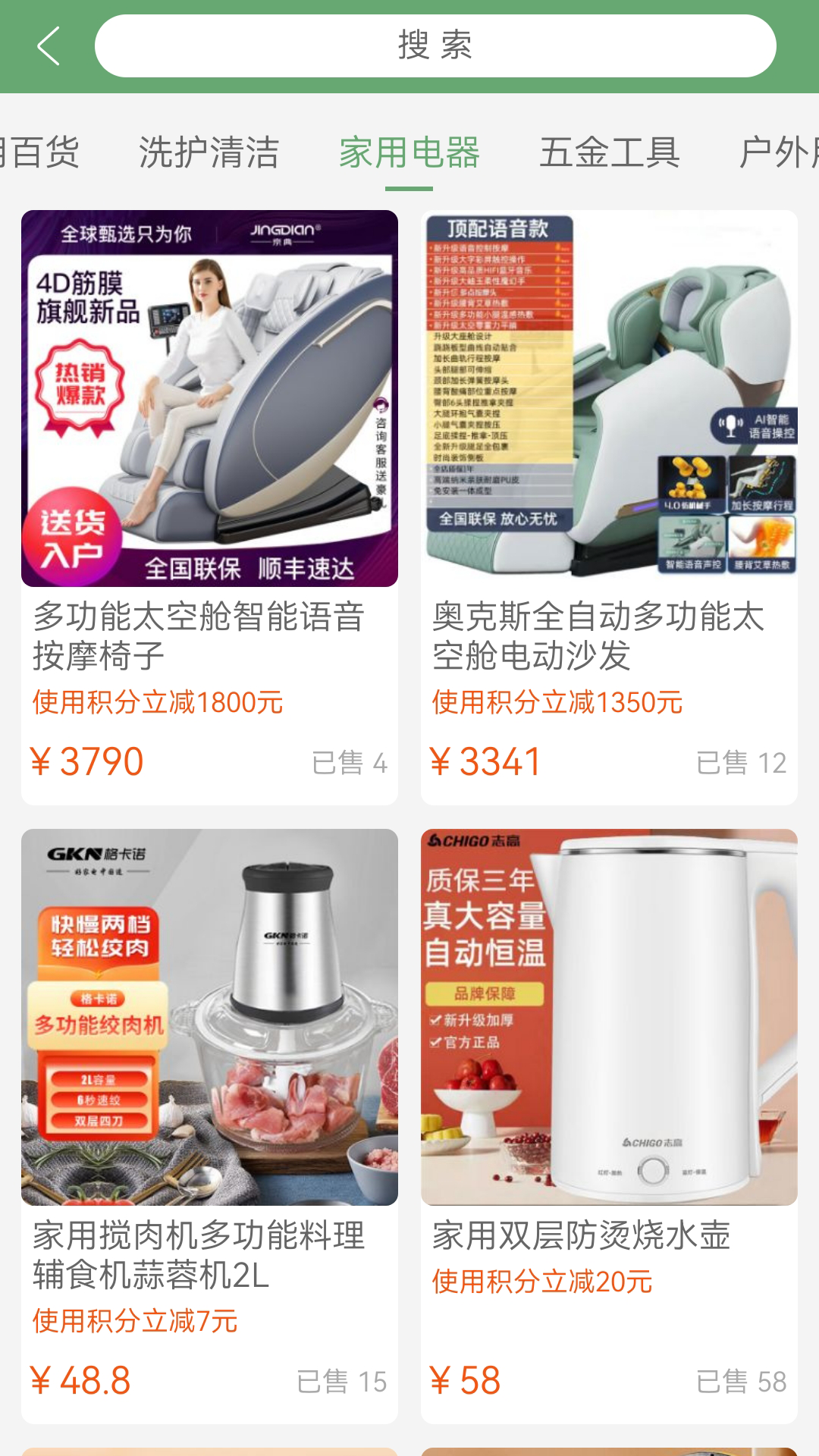This screenshot has height=1456, width=819.
Task: Go back using the top-left arrow
Action: tap(49, 46)
